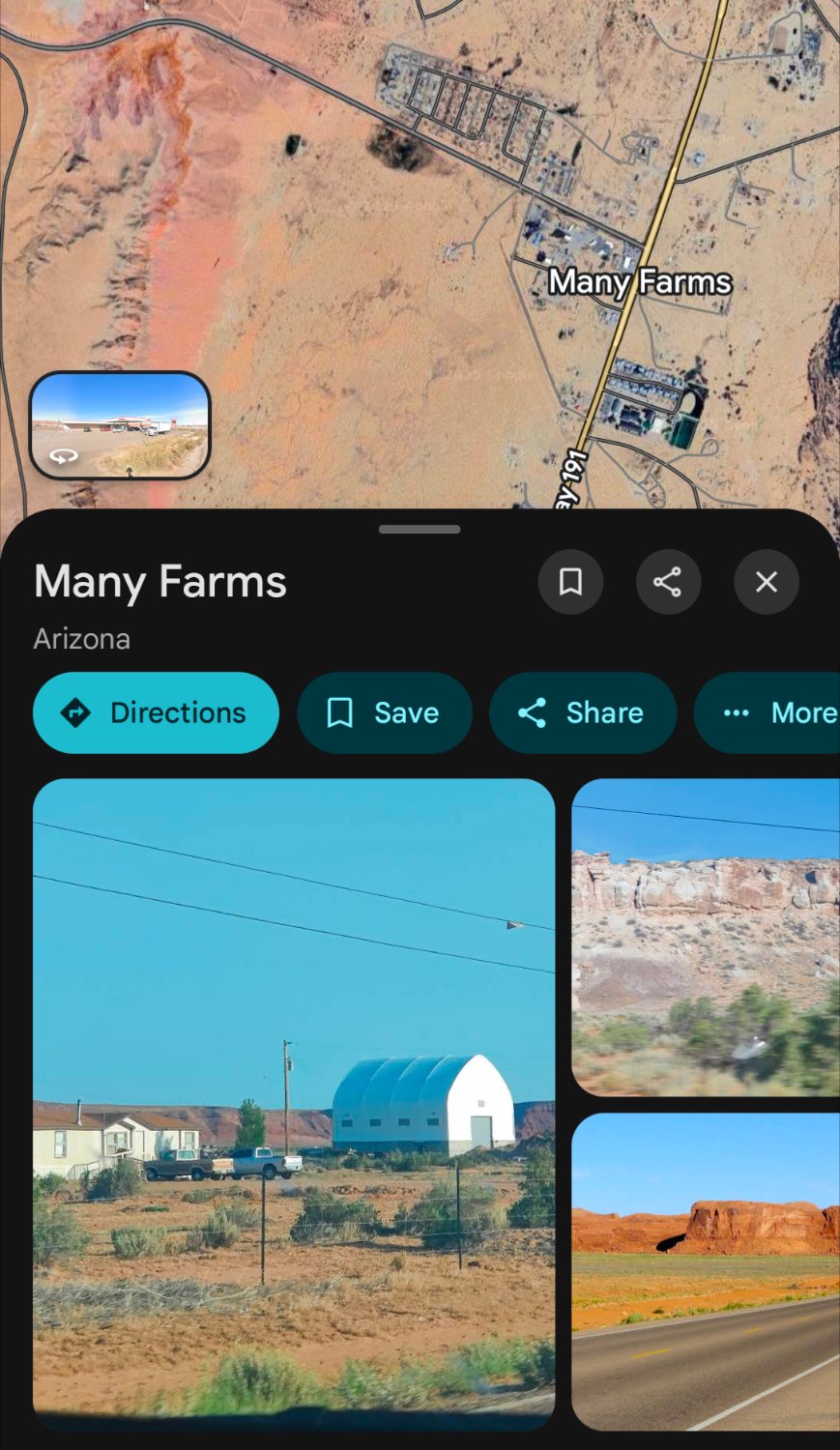Get Directions to Many Farms
Image resolution: width=840 pixels, height=1450 pixels.
point(156,713)
